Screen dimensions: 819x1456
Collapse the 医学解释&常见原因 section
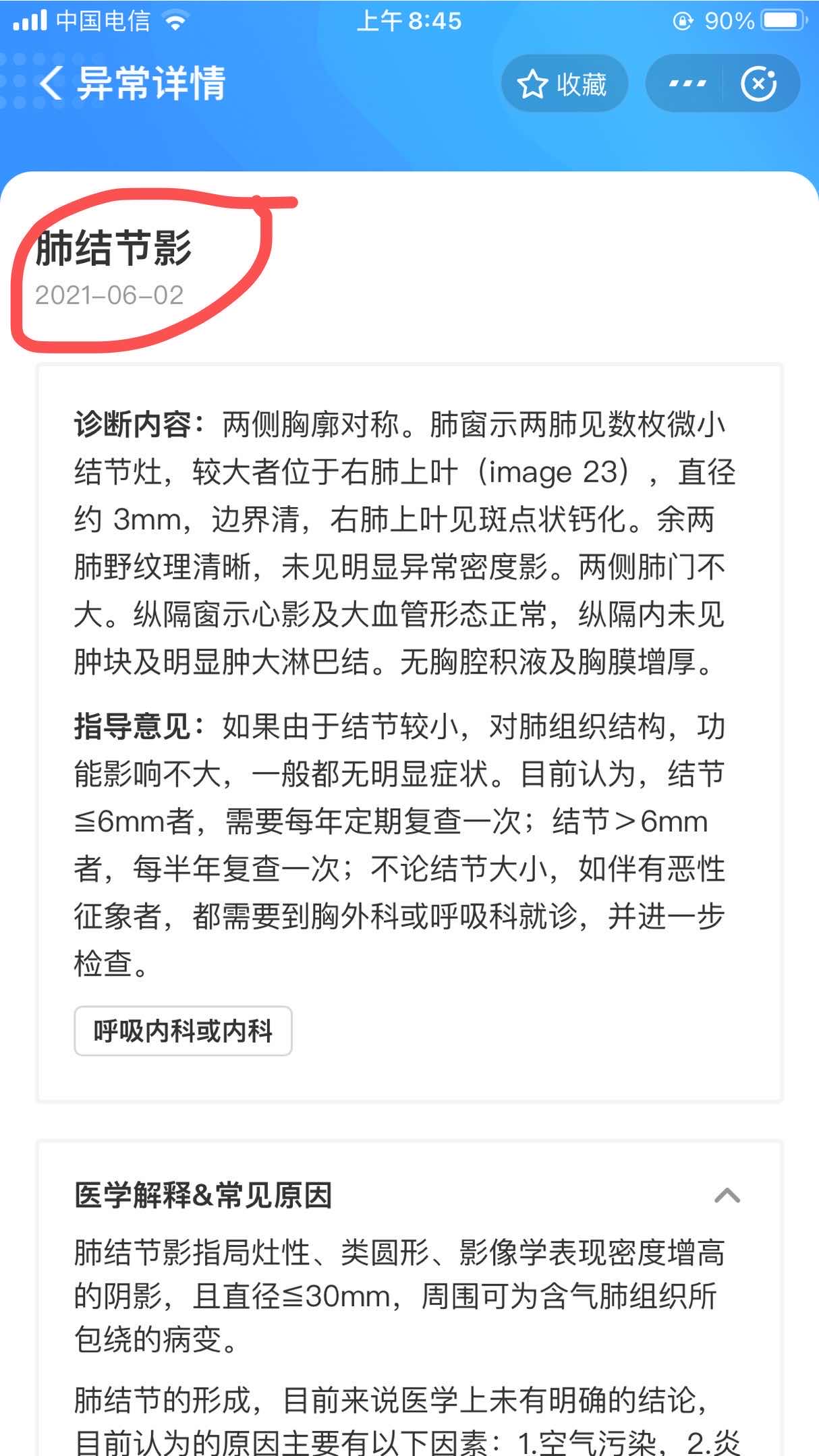click(727, 1196)
